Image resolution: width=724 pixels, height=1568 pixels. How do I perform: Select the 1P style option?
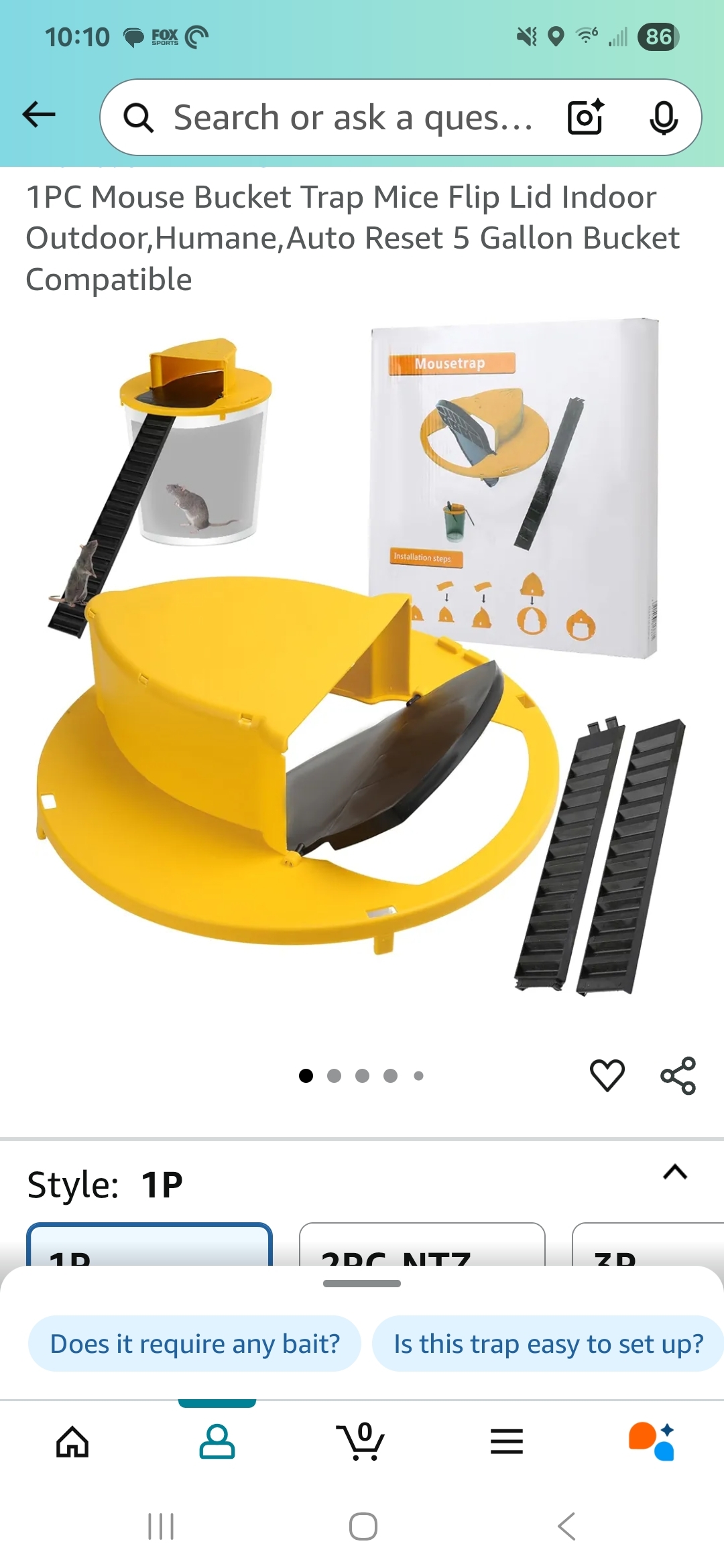click(149, 1246)
